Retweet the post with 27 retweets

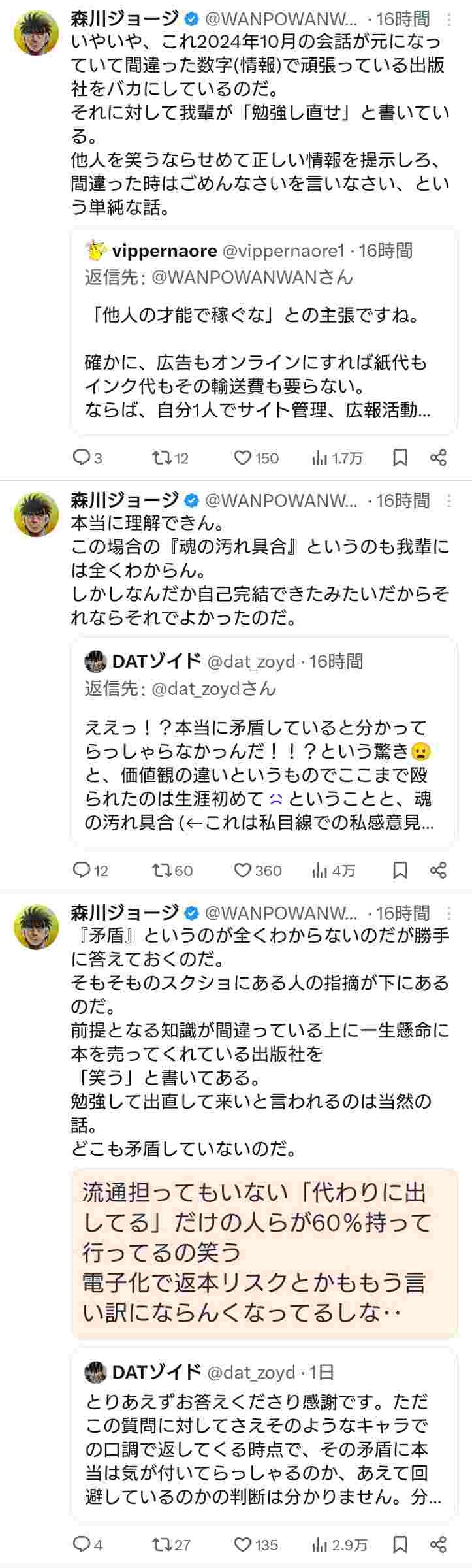tap(161, 1545)
